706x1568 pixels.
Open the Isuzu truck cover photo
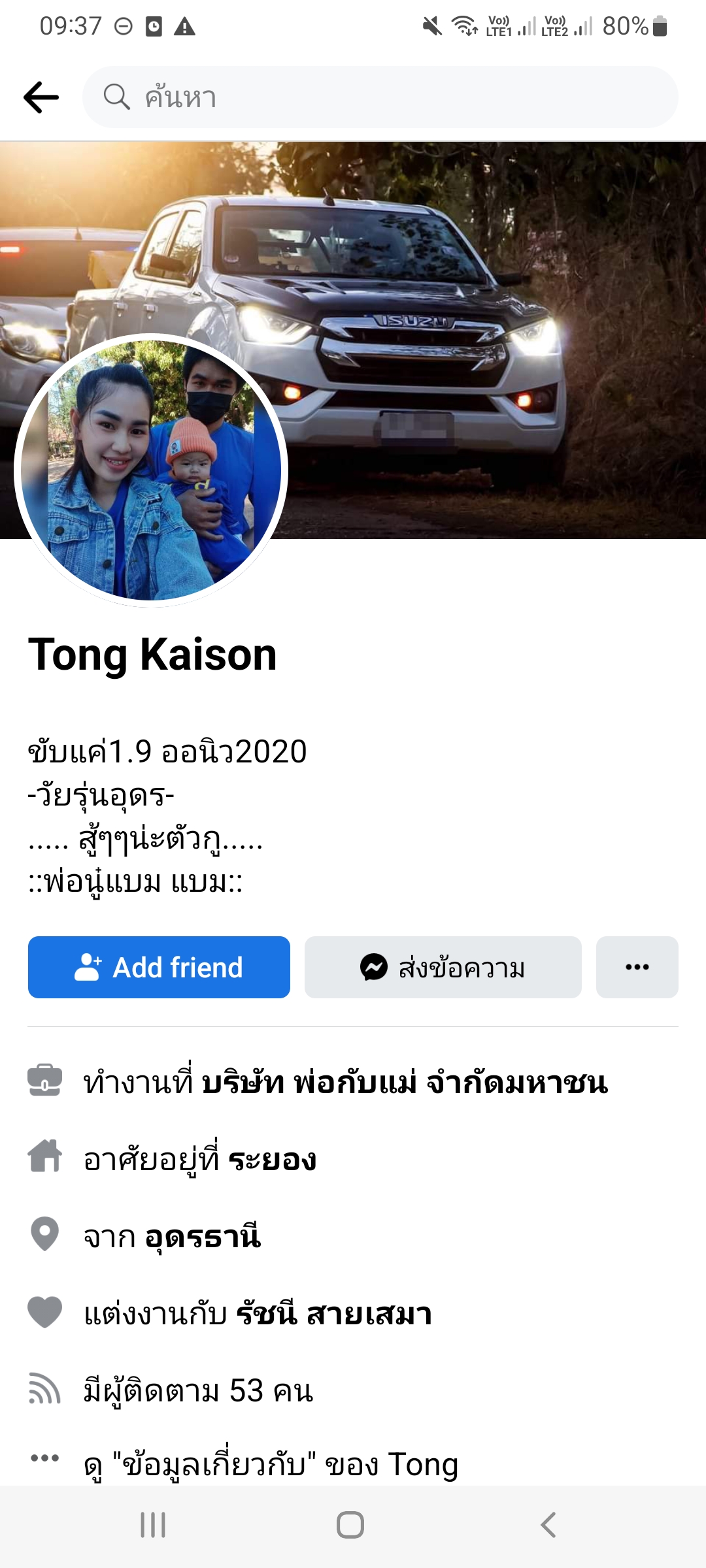pos(458,294)
